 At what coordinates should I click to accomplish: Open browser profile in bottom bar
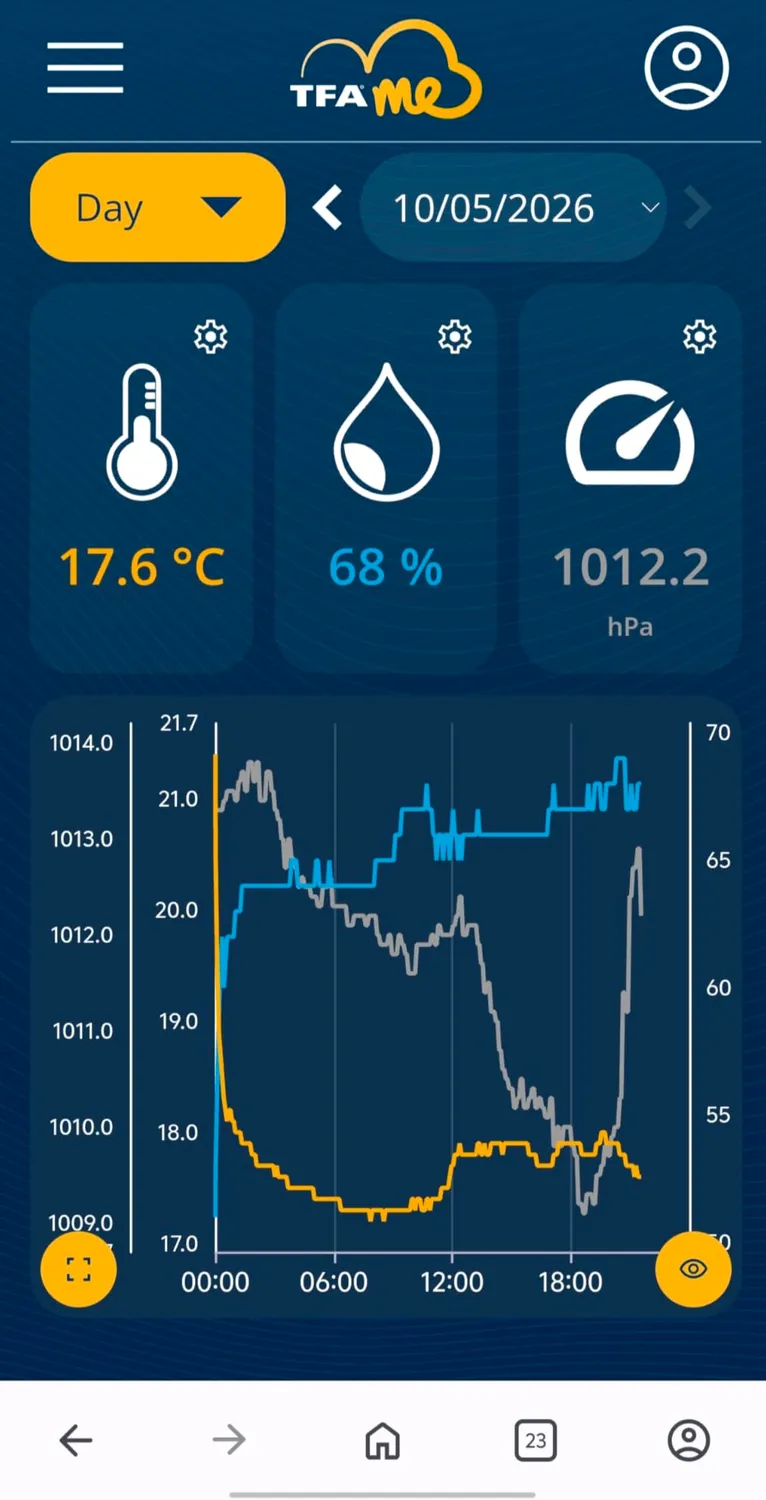688,1440
